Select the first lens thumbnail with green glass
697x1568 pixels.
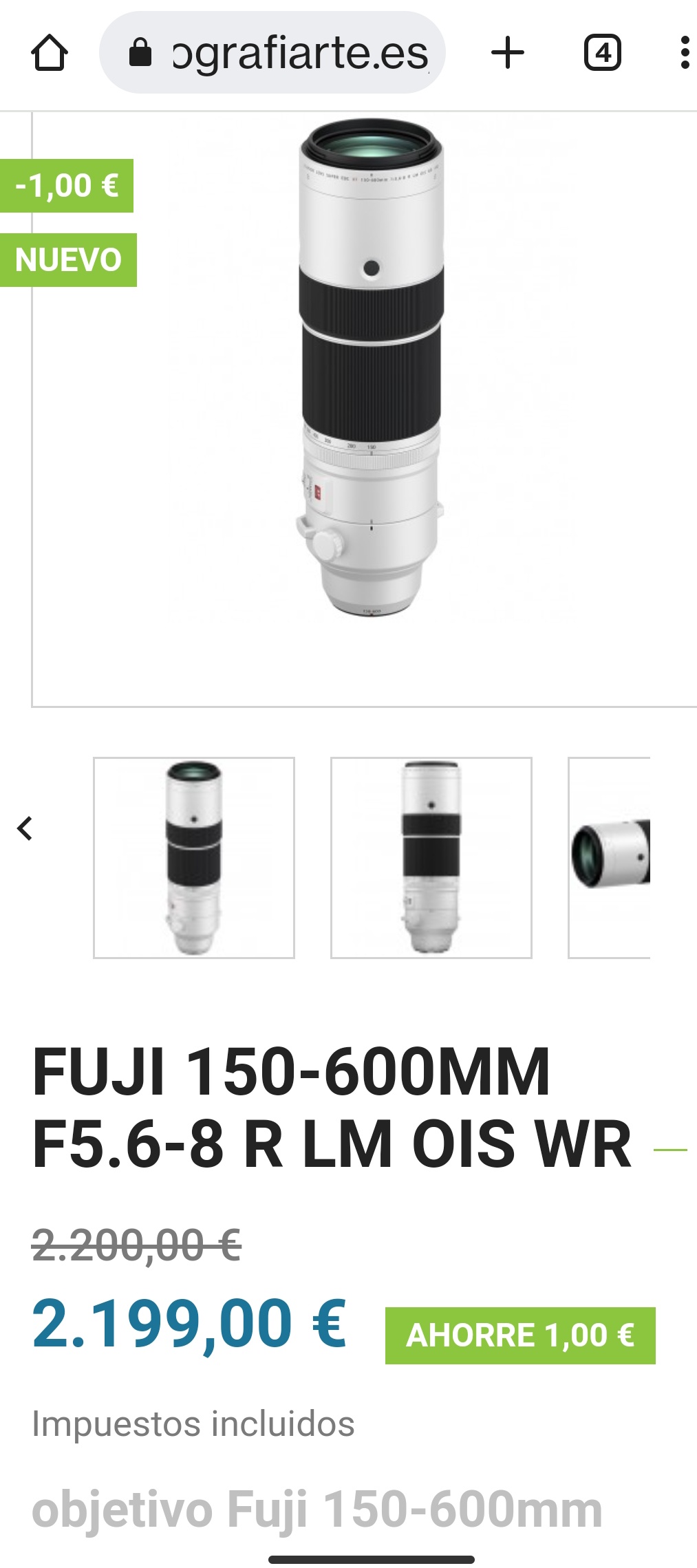(x=194, y=857)
